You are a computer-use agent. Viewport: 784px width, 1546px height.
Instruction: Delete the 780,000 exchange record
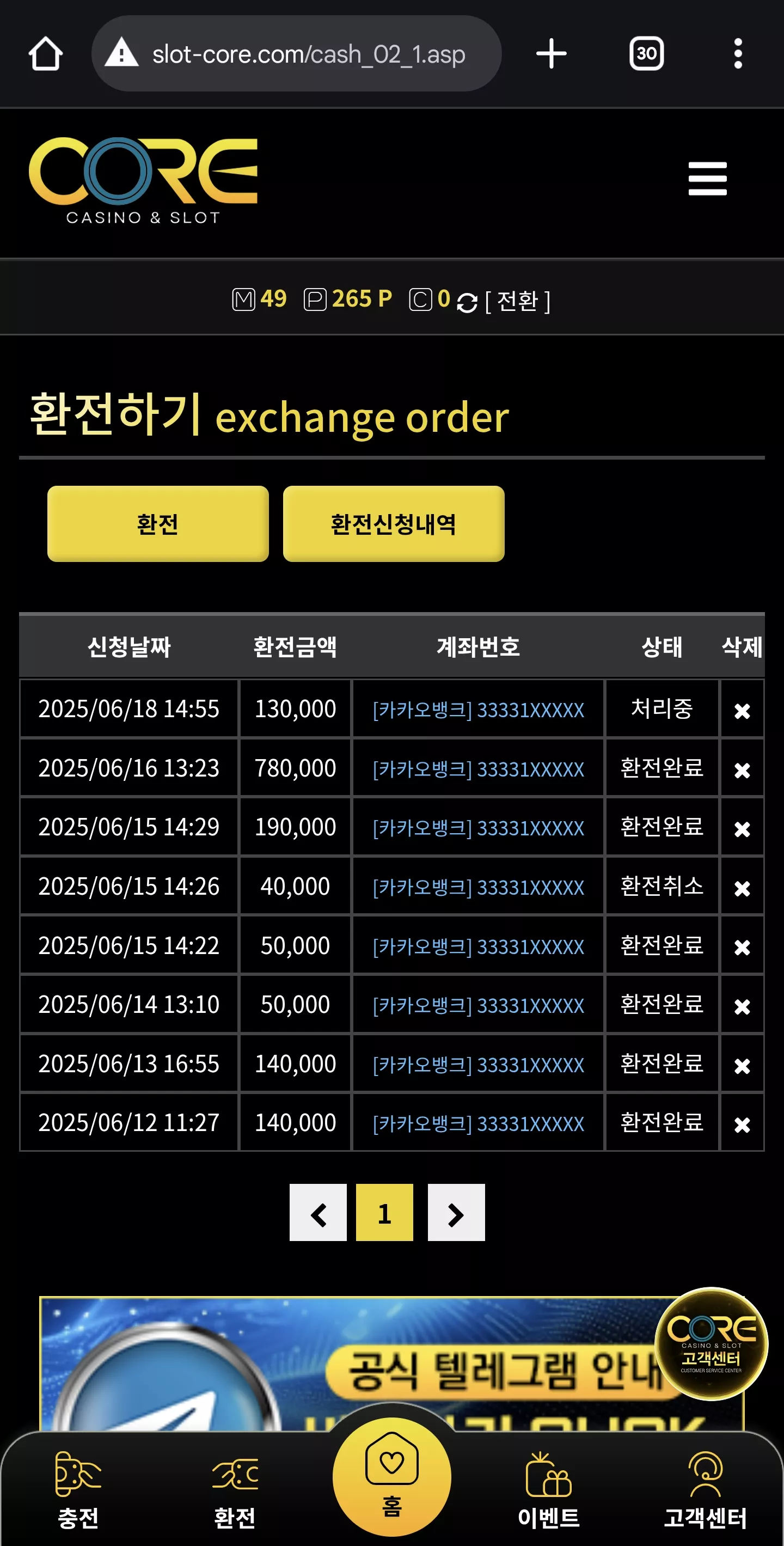742,770
